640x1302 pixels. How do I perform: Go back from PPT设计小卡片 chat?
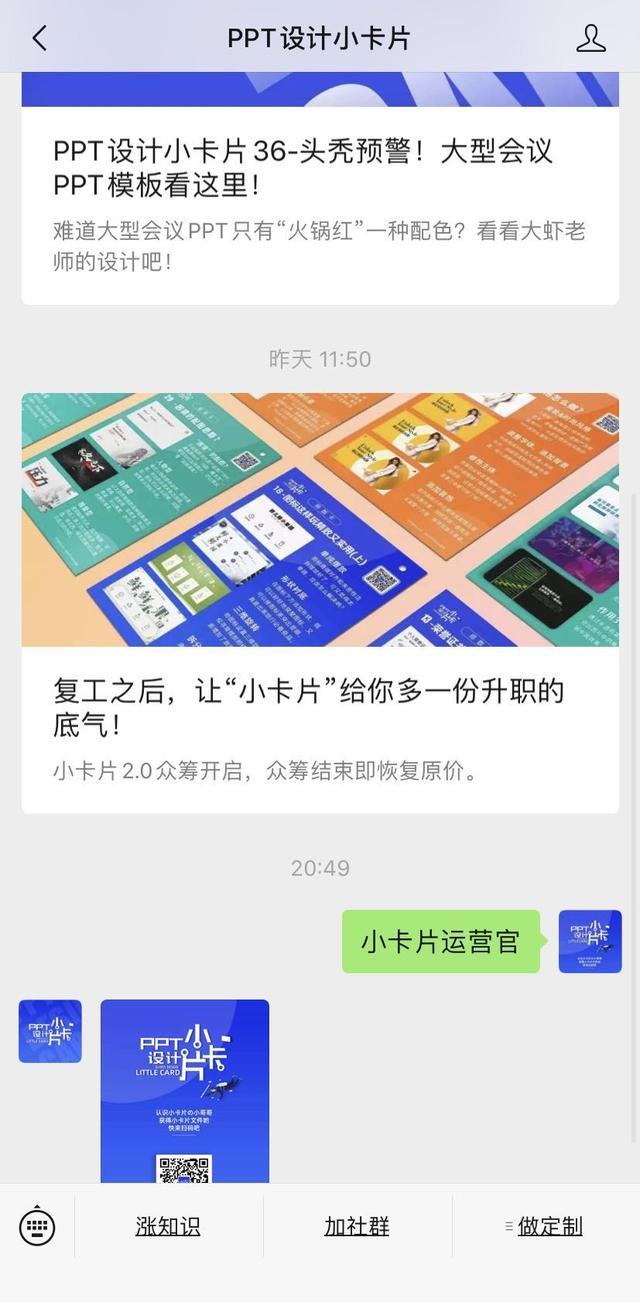coord(39,38)
